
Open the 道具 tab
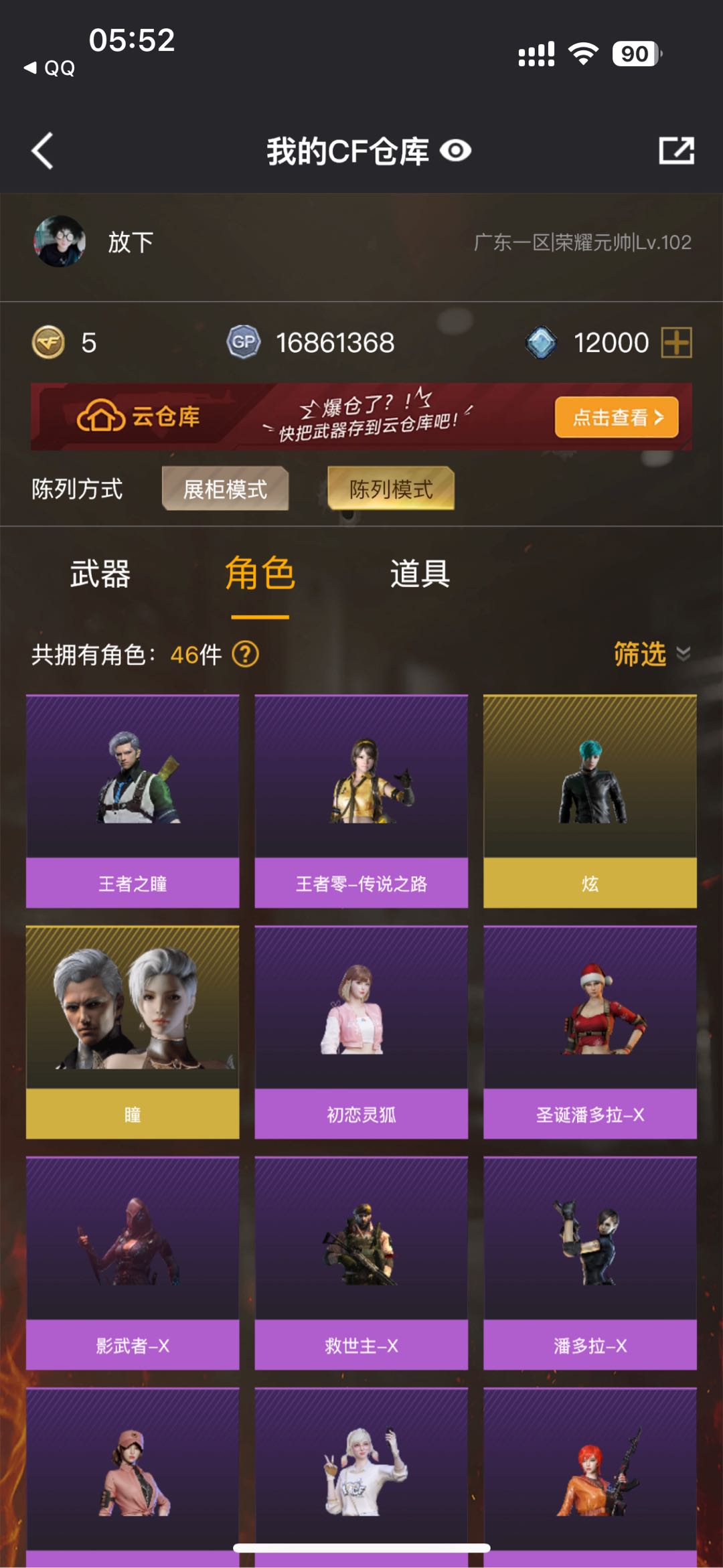tap(420, 574)
